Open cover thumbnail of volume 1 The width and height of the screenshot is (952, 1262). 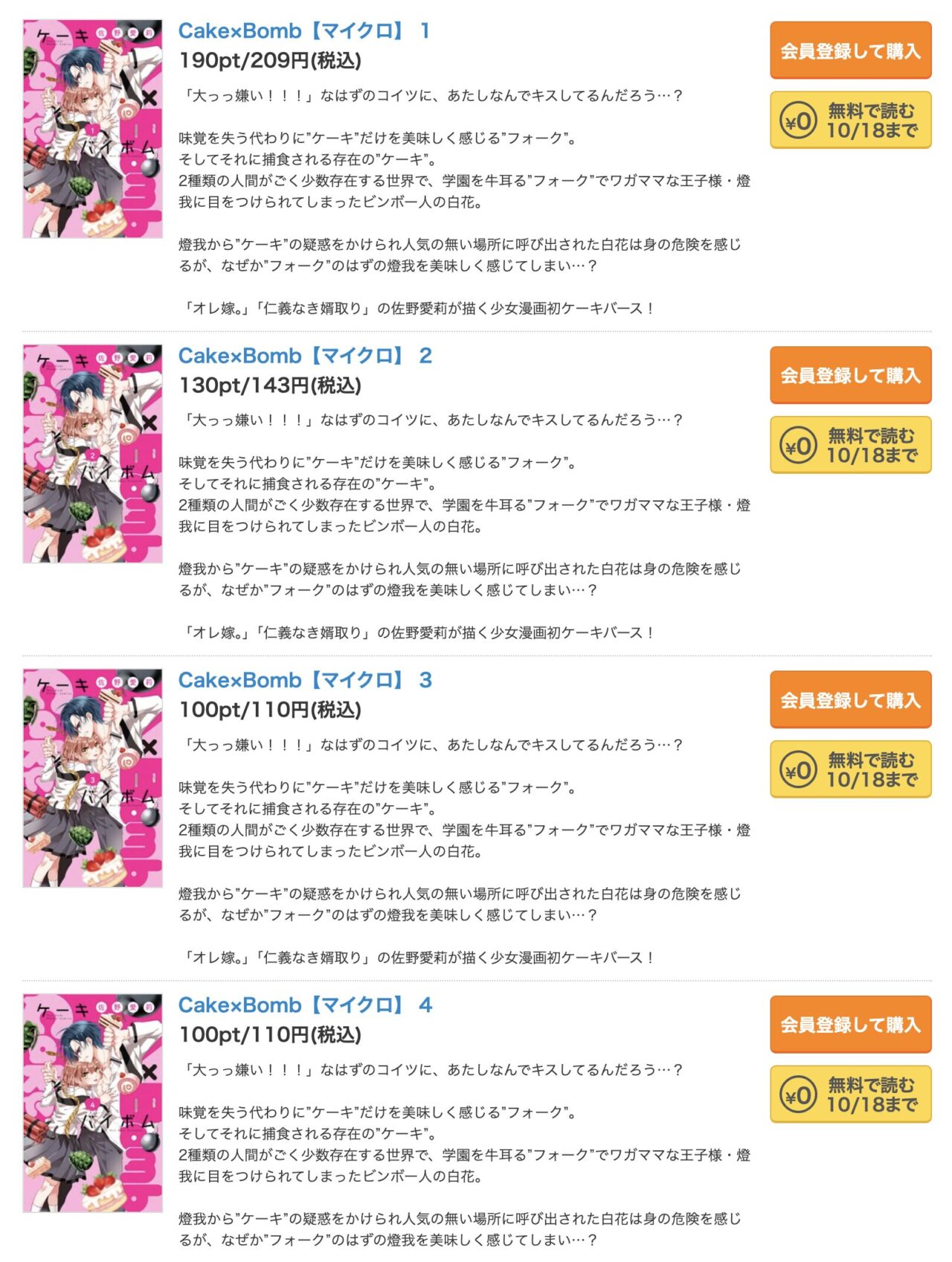click(93, 129)
